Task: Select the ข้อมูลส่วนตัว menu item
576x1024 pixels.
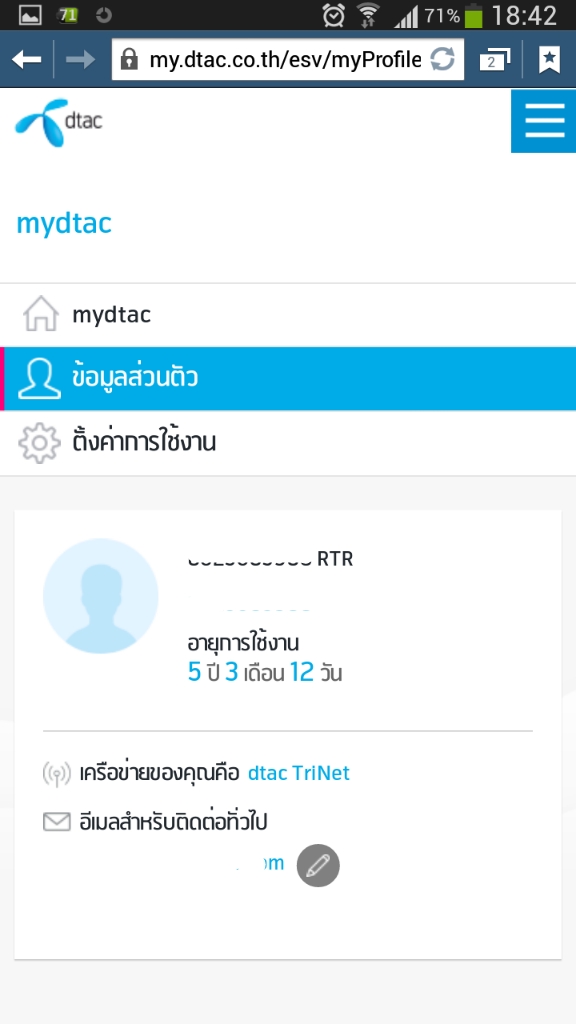Action: [x=288, y=379]
